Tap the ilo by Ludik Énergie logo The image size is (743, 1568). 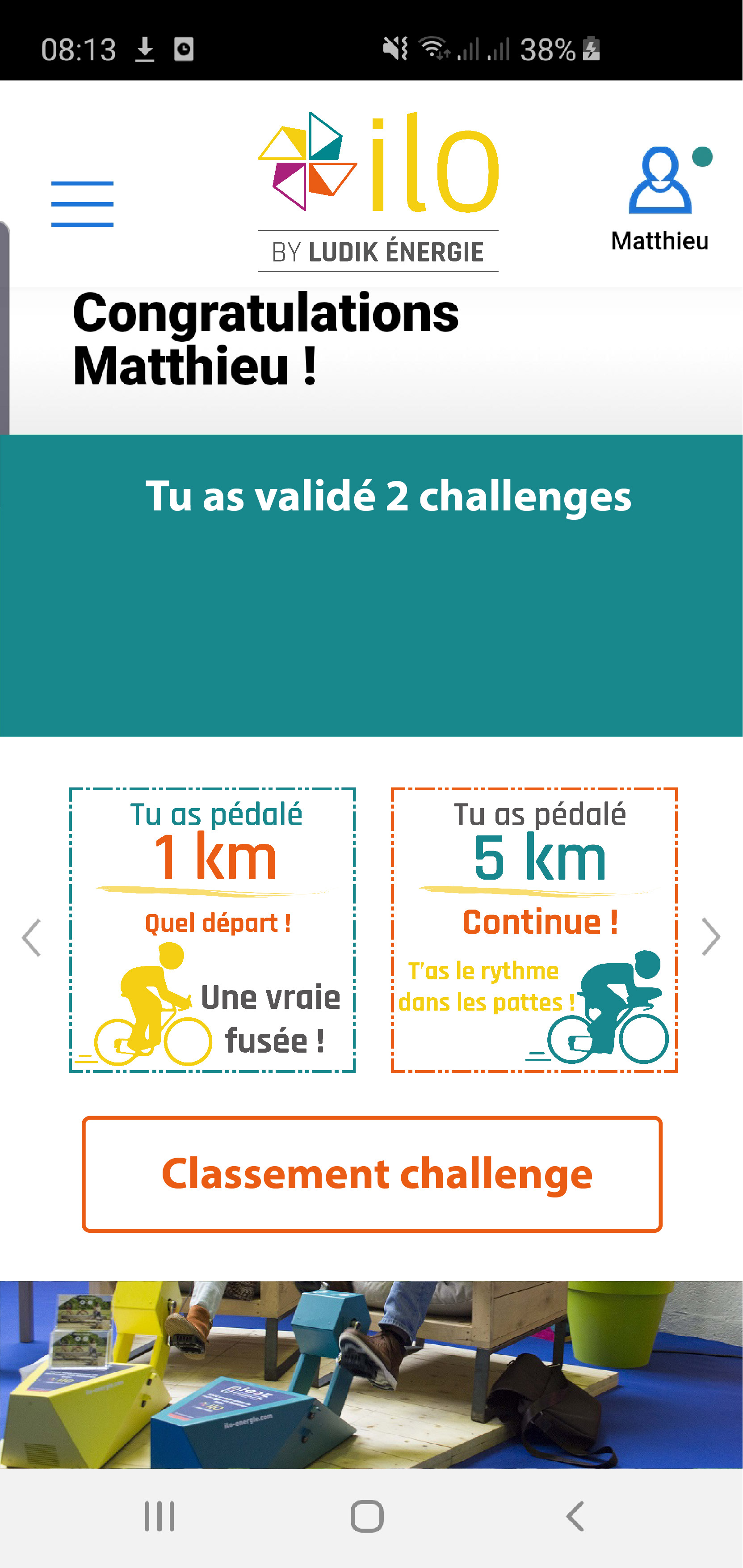tap(378, 191)
